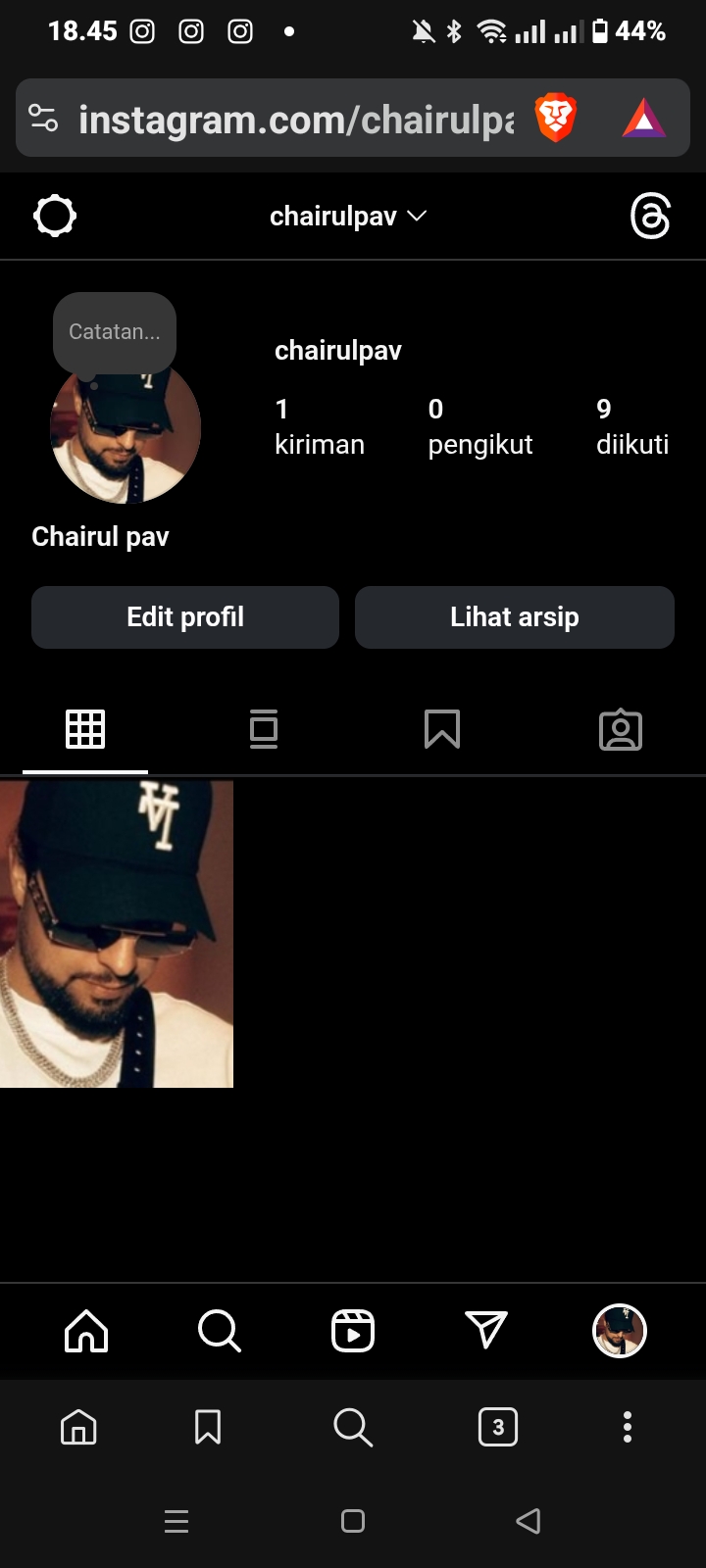
Task: Add a note via Catatan bubble
Action: click(115, 332)
